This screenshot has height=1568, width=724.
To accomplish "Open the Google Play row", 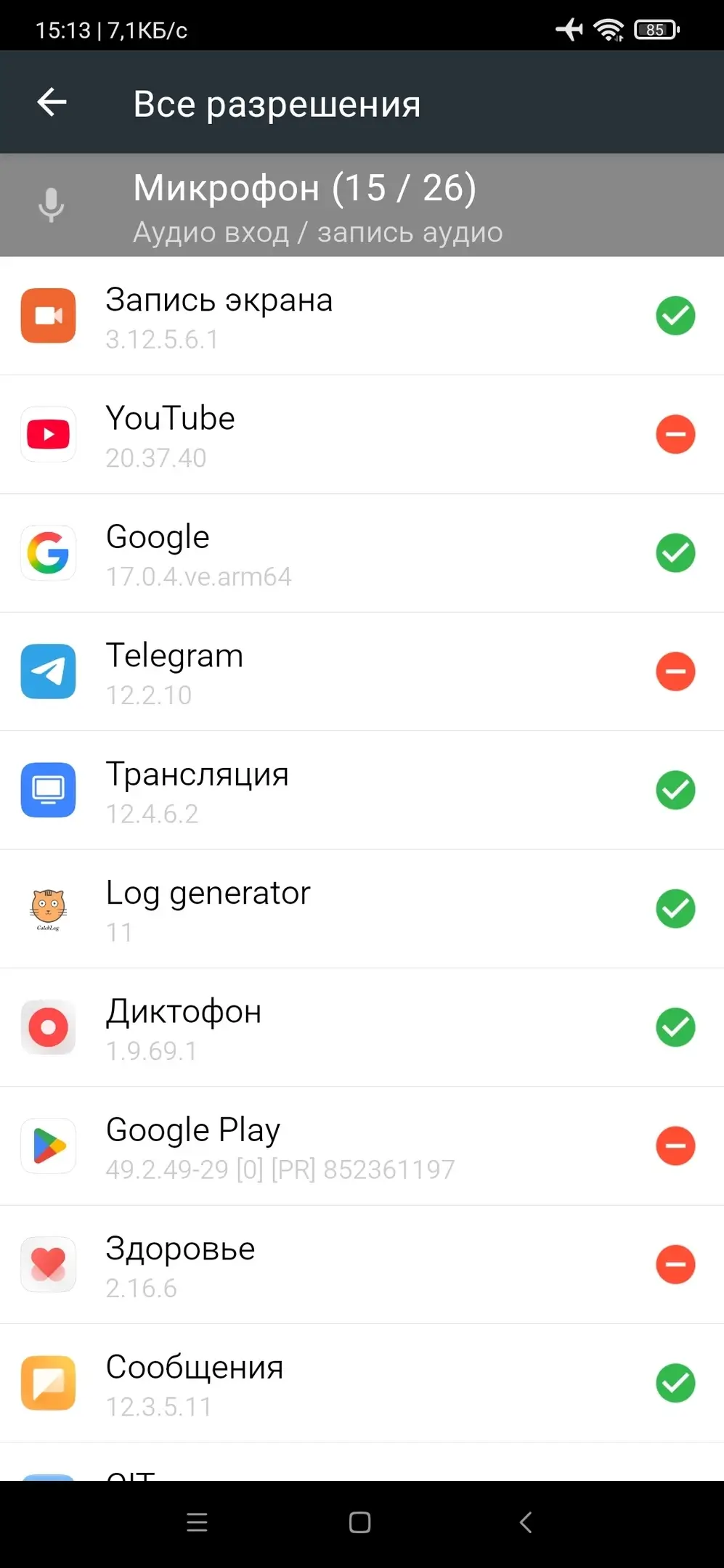I will 362,1146.
